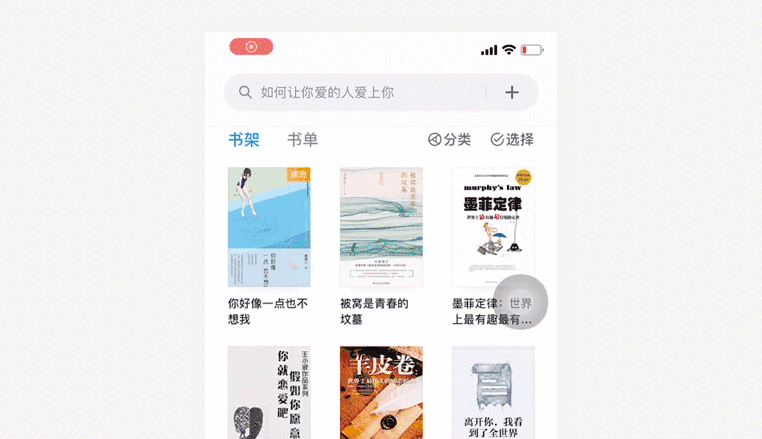Open the book 被窝是青春的坟墓
The width and height of the screenshot is (762, 439).
[381, 227]
